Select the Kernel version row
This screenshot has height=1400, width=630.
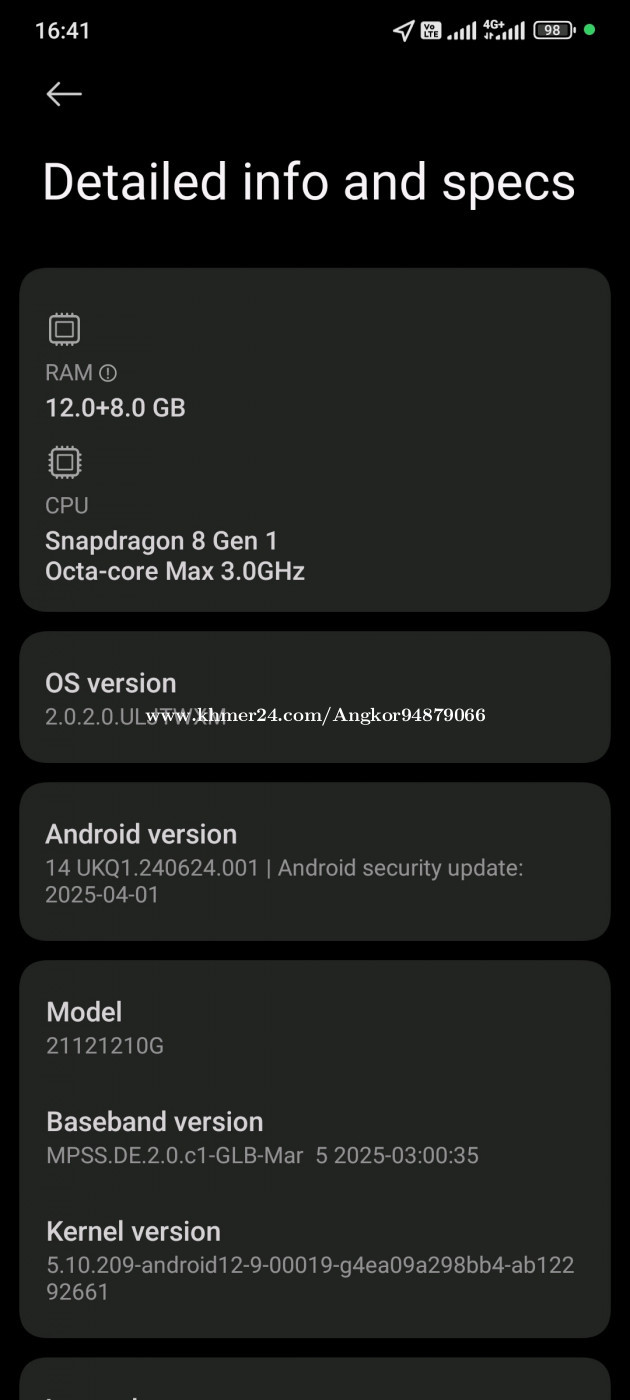click(315, 1260)
